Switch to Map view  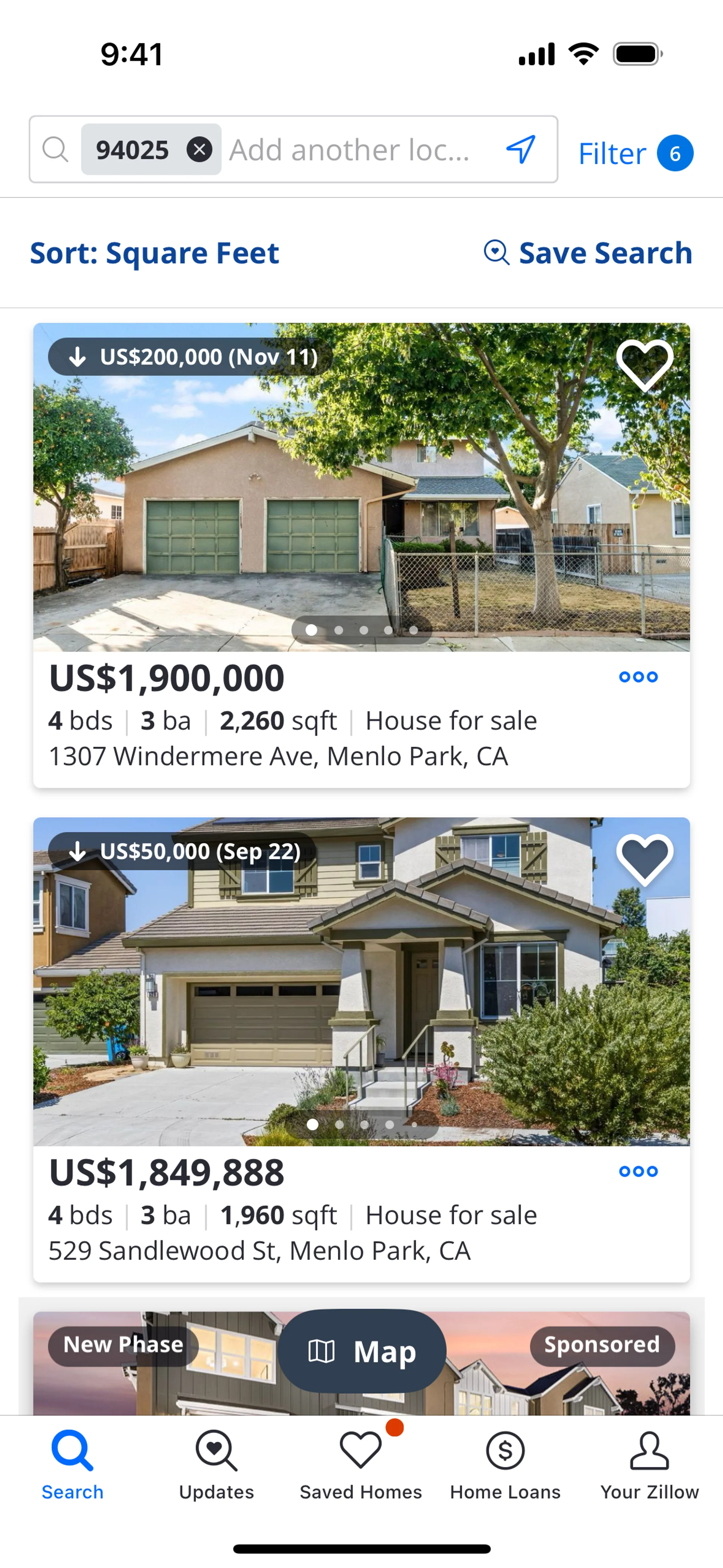361,1351
